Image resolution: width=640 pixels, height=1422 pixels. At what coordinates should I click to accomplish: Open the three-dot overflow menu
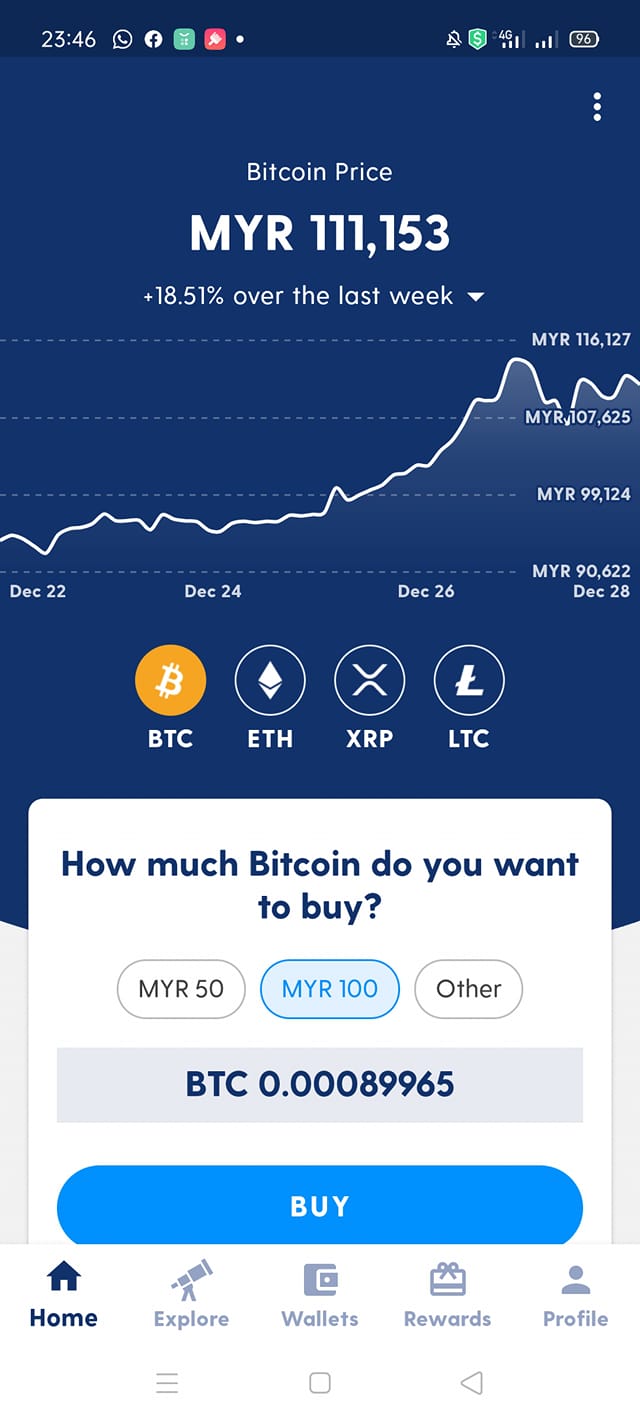[x=597, y=107]
